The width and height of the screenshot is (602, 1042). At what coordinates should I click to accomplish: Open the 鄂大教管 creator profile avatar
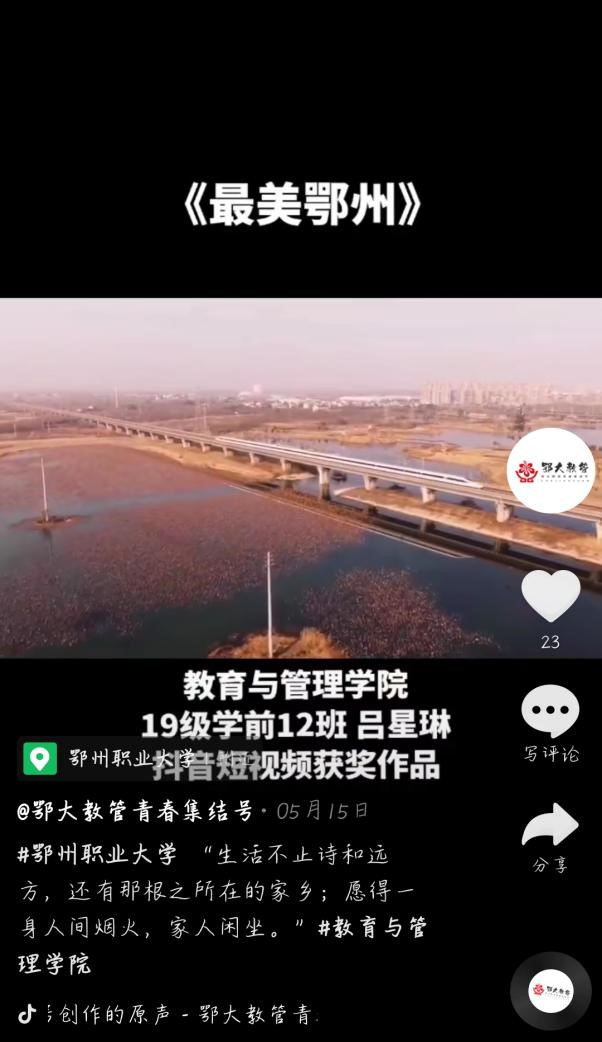pyautogui.click(x=550, y=470)
